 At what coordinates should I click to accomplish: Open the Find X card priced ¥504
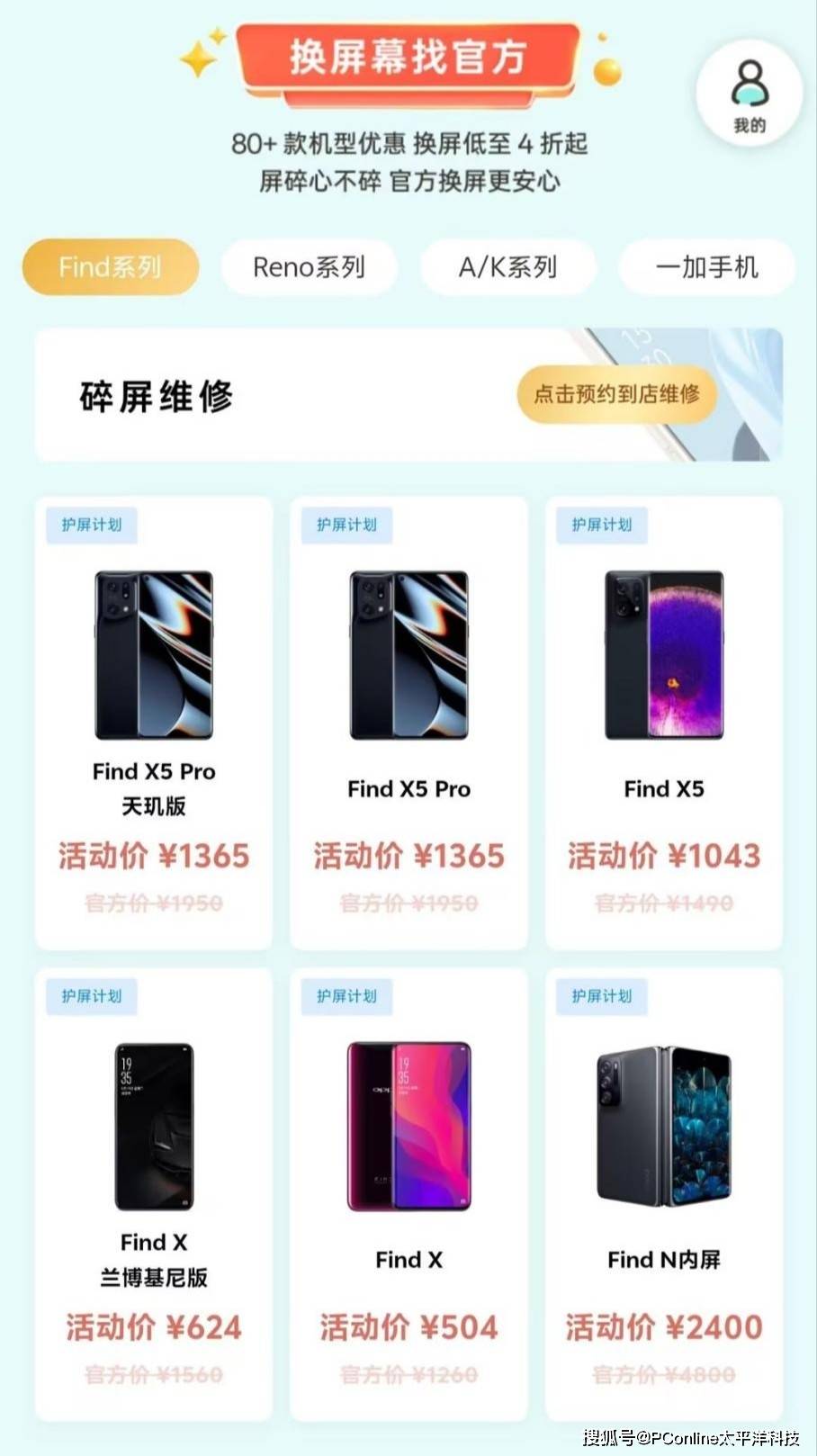[408, 1194]
